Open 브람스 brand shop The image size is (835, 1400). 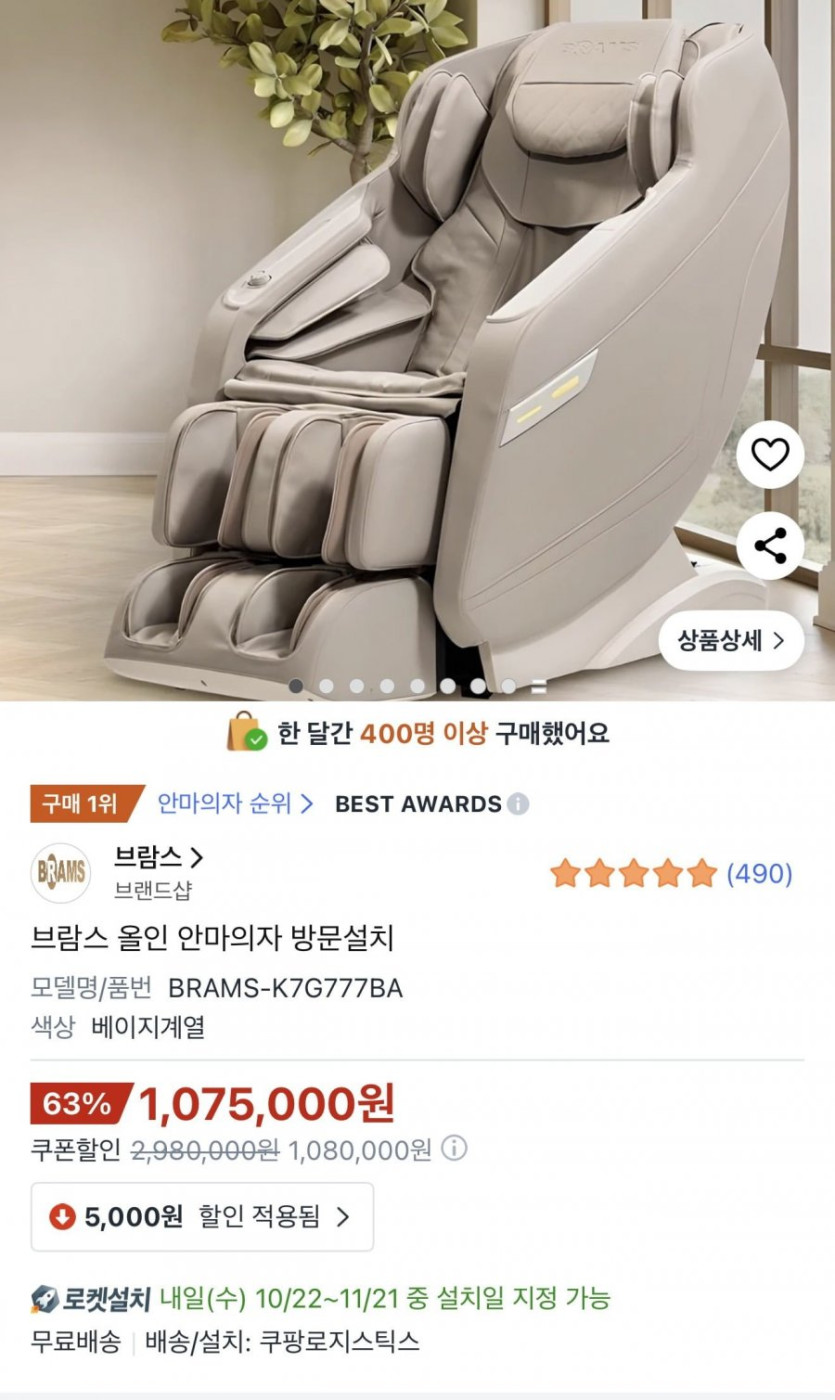tap(159, 858)
